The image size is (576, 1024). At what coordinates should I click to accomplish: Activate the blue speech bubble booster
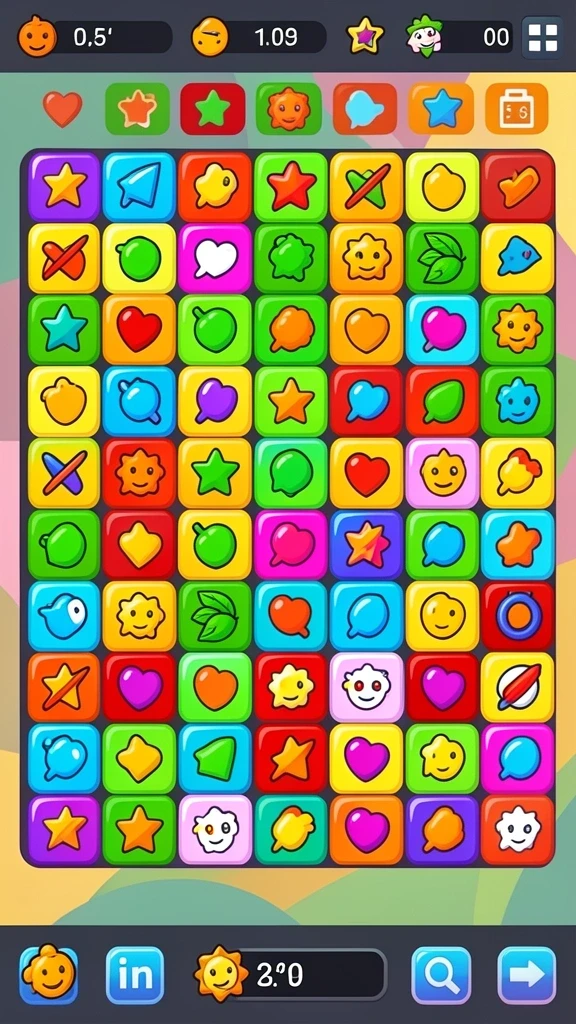coord(365,108)
